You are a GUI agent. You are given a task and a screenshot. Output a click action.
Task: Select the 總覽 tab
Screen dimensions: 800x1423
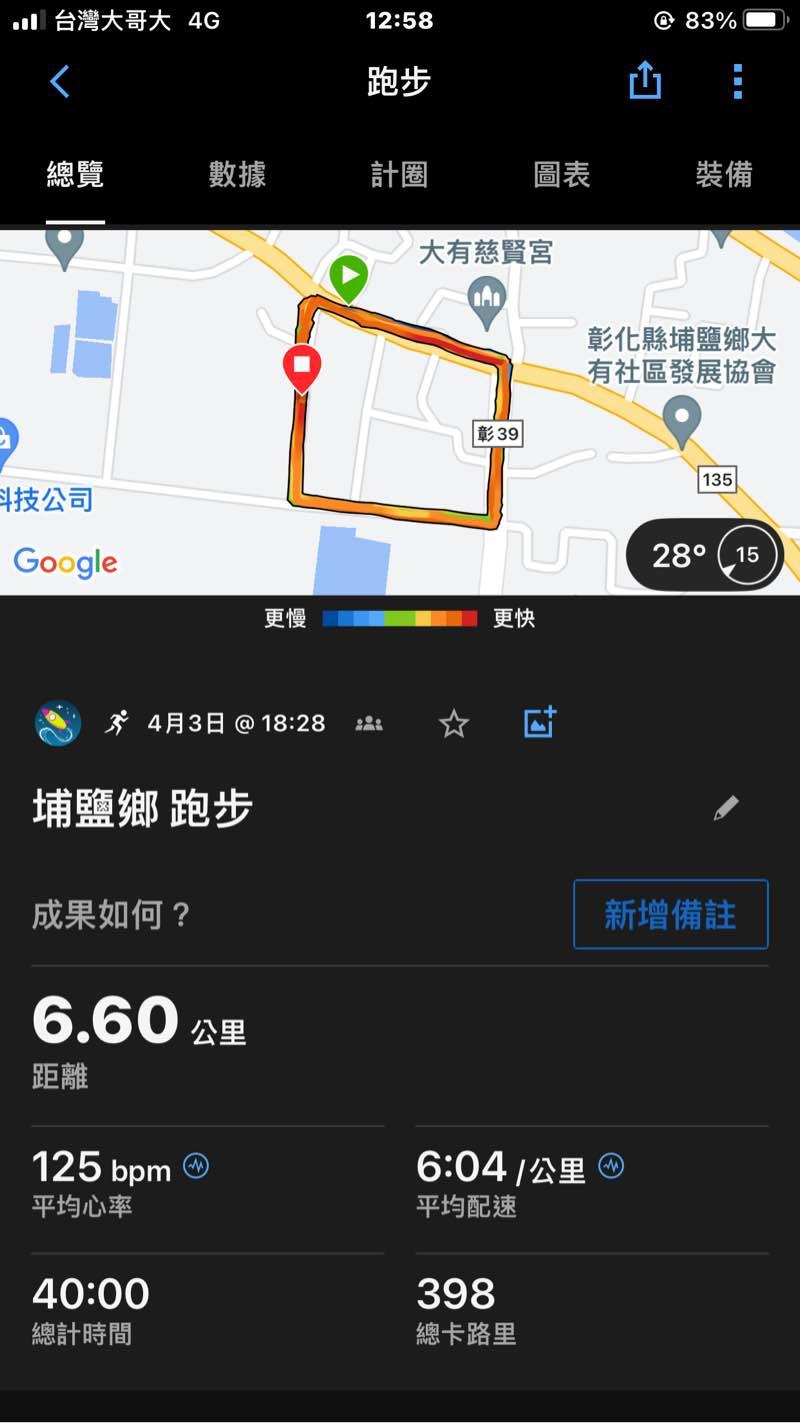(75, 175)
